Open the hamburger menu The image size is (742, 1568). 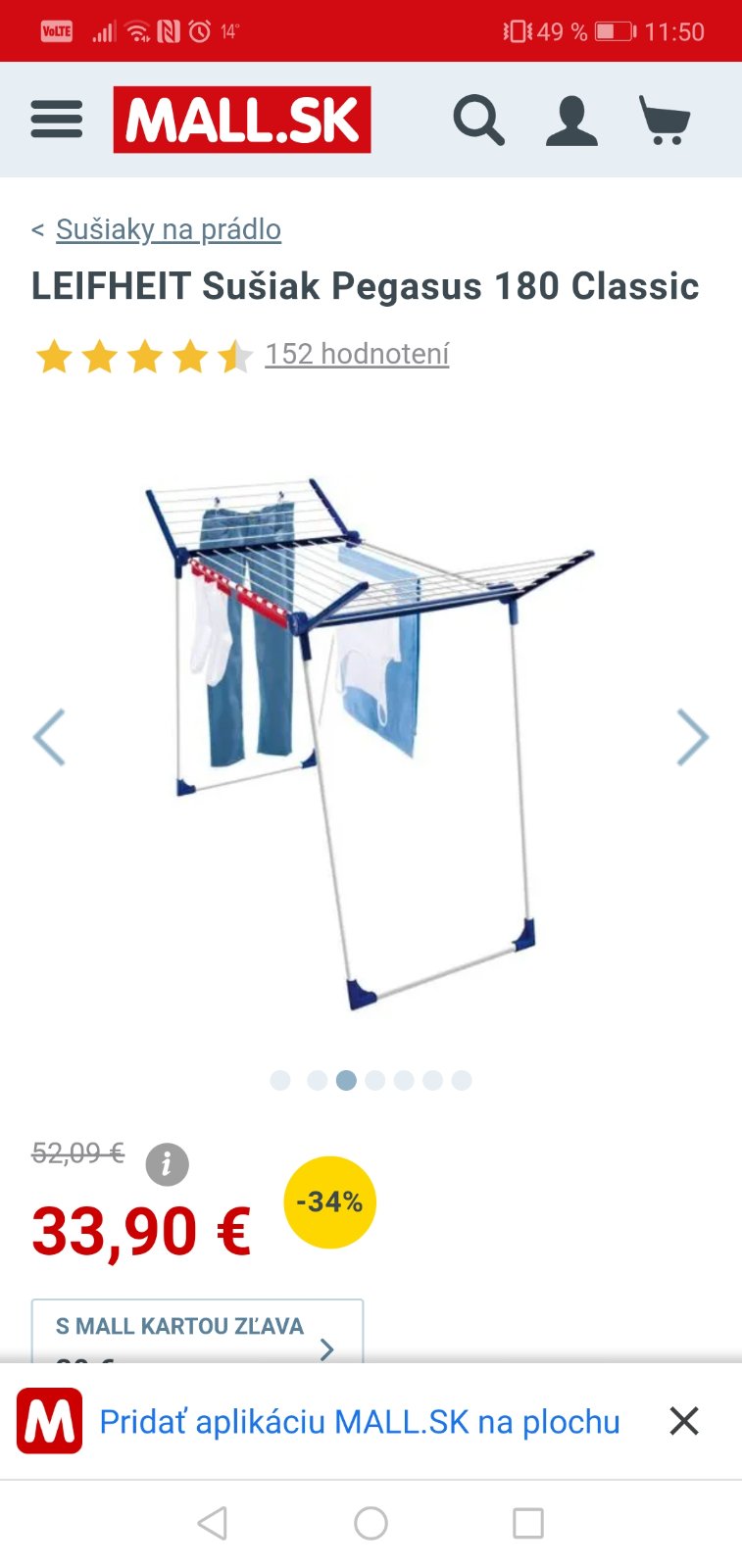[57, 120]
